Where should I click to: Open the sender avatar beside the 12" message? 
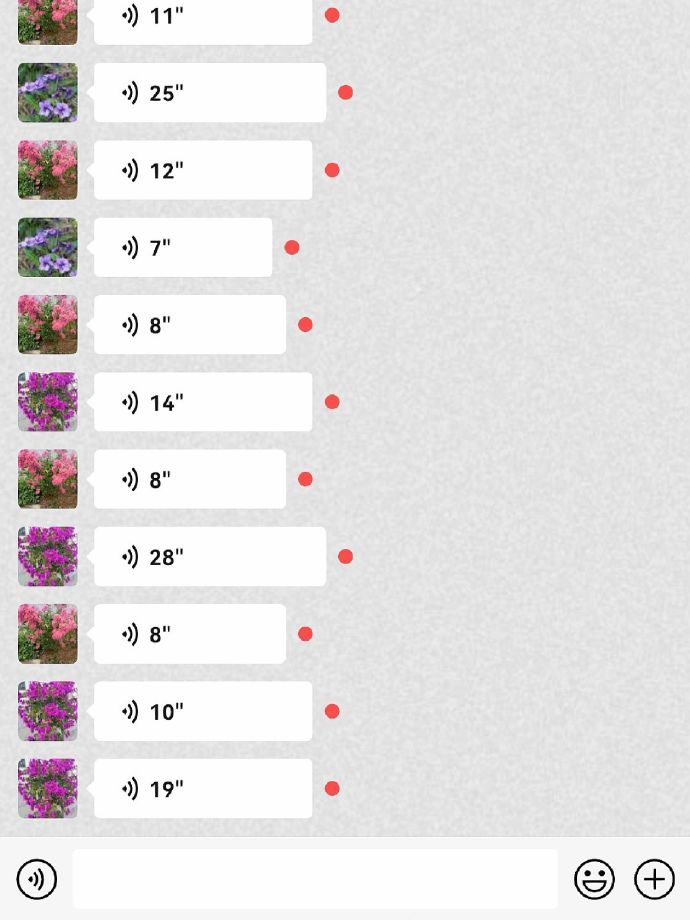tap(48, 170)
